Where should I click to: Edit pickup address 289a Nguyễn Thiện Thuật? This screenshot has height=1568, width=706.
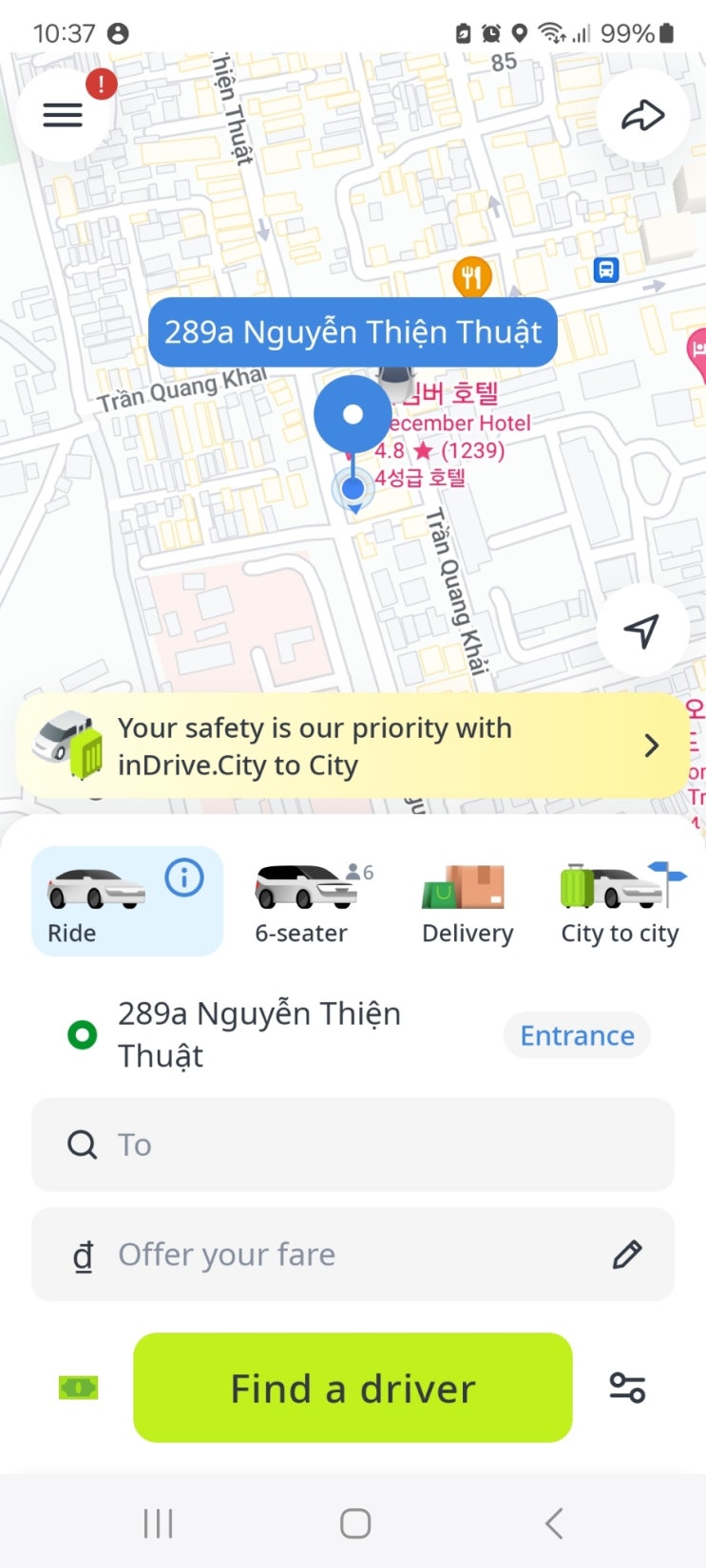(258, 1034)
